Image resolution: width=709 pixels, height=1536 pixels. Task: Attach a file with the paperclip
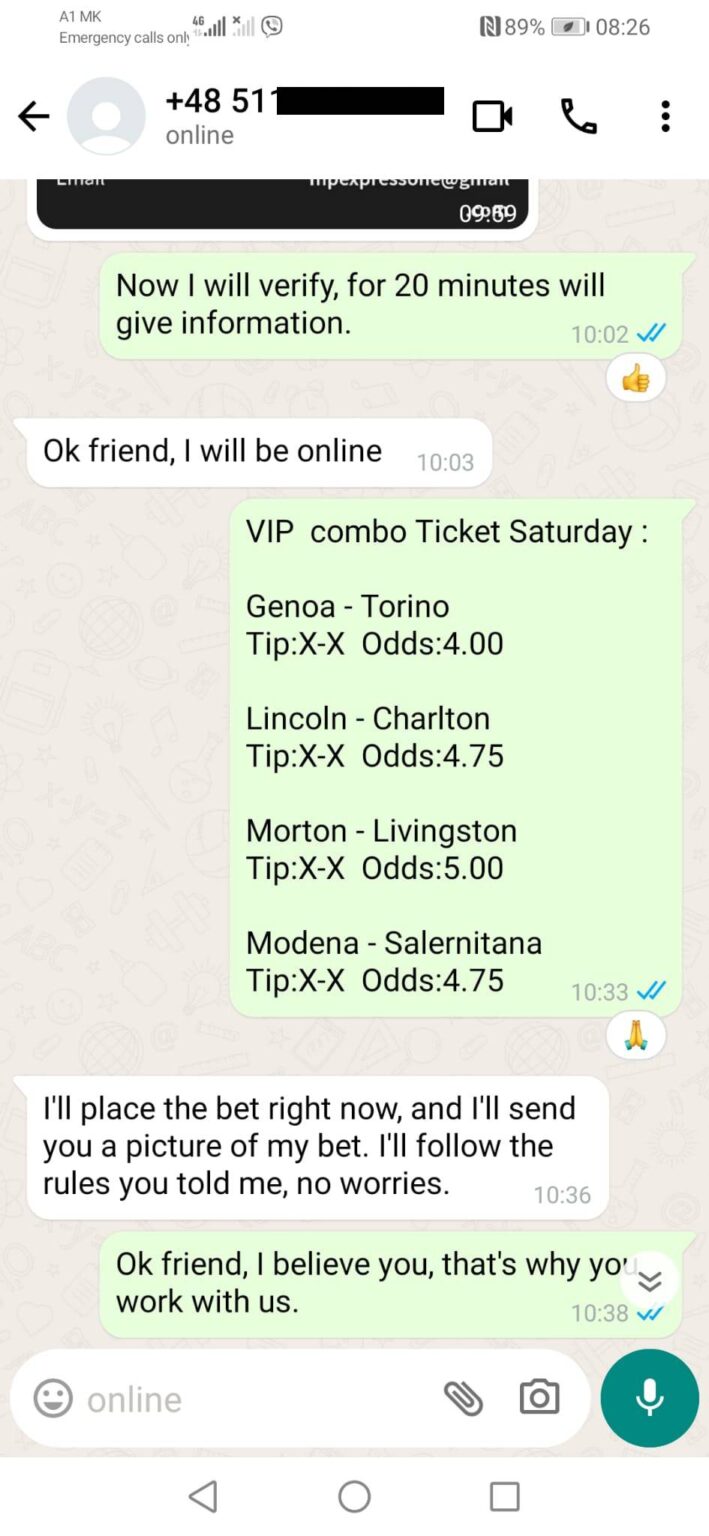(x=463, y=1398)
